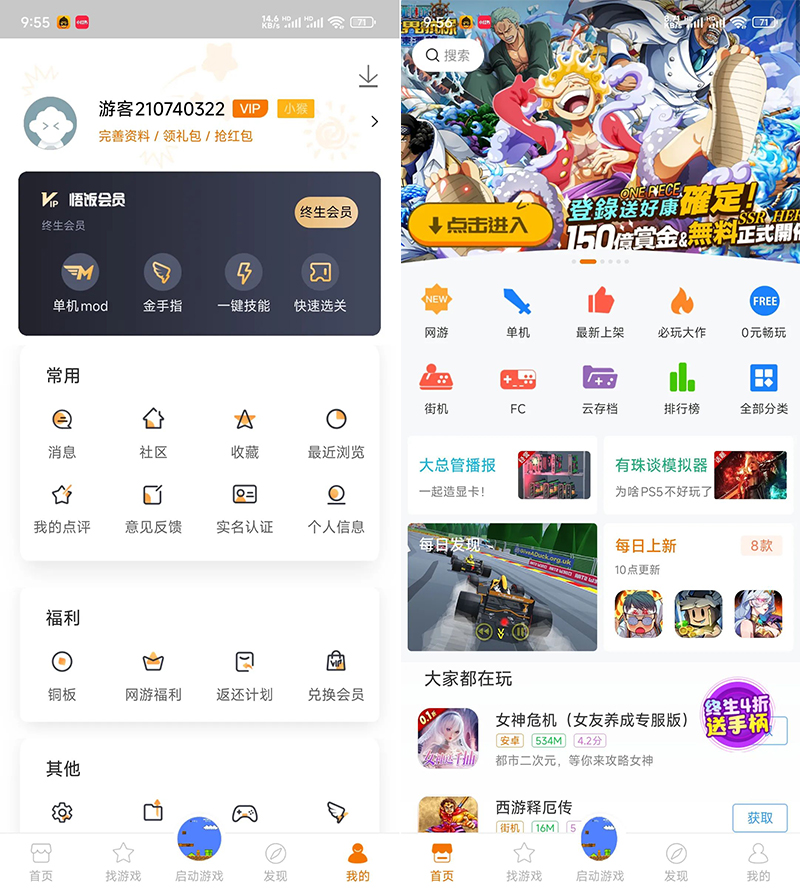View 全部分类 all categories
This screenshot has height=888, width=800.
(764, 388)
